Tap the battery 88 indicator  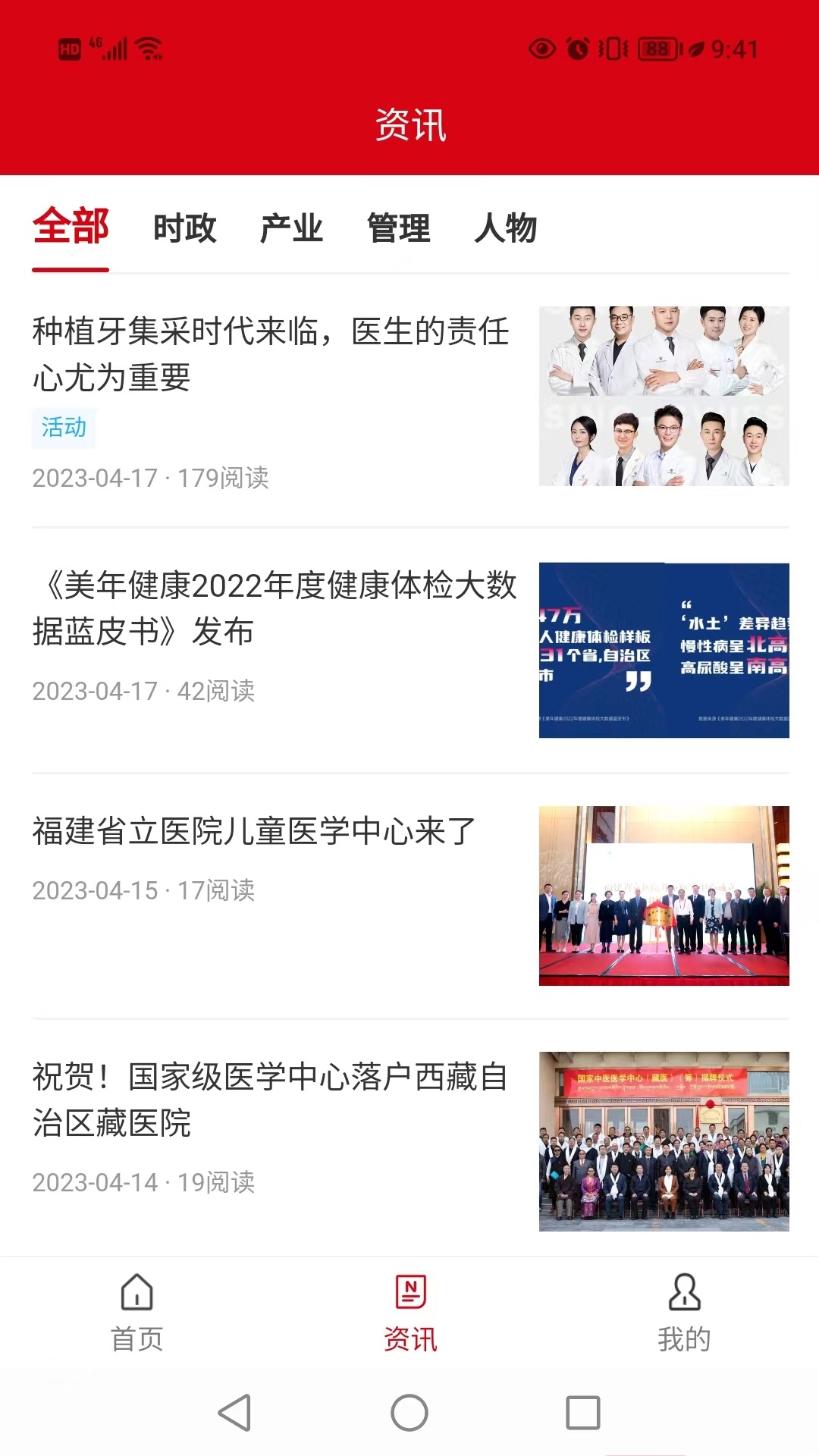(x=657, y=47)
